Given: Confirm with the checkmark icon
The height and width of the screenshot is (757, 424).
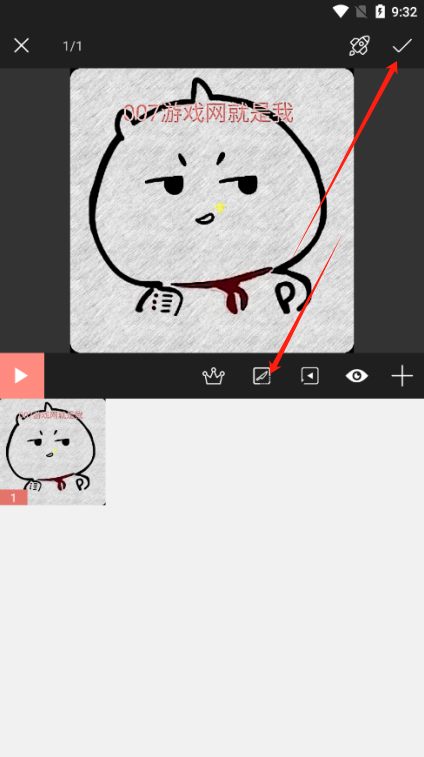Looking at the screenshot, I should click(402, 46).
